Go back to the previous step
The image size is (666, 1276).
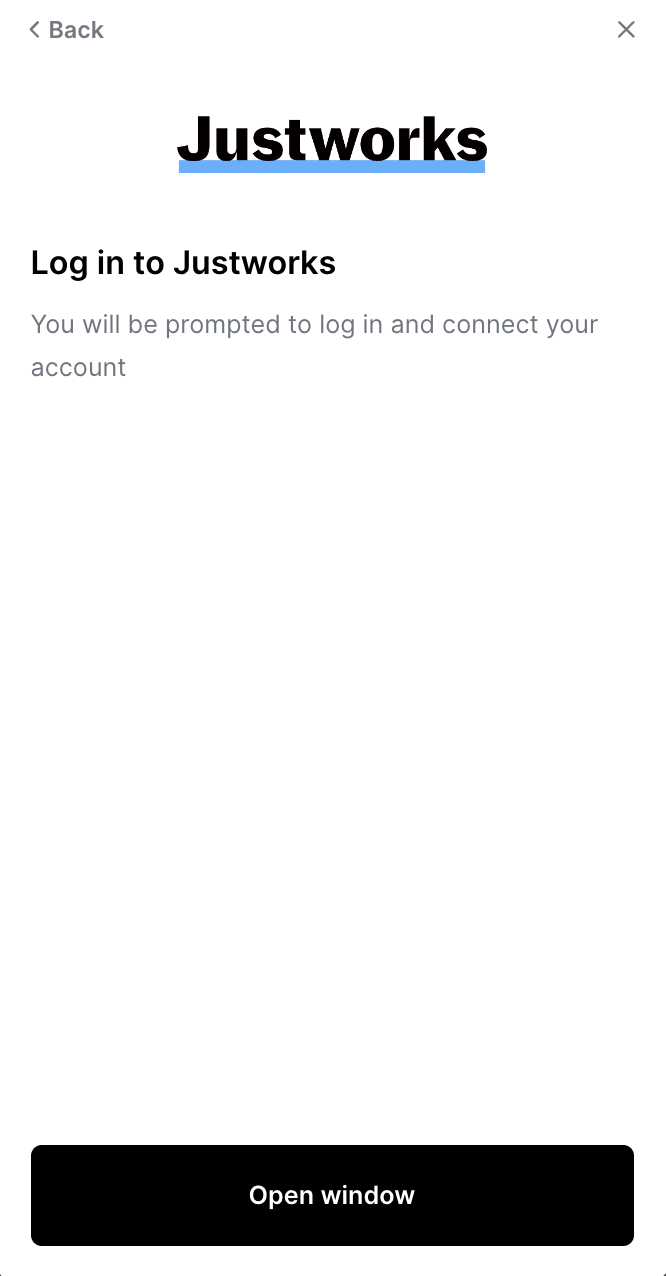click(x=66, y=30)
